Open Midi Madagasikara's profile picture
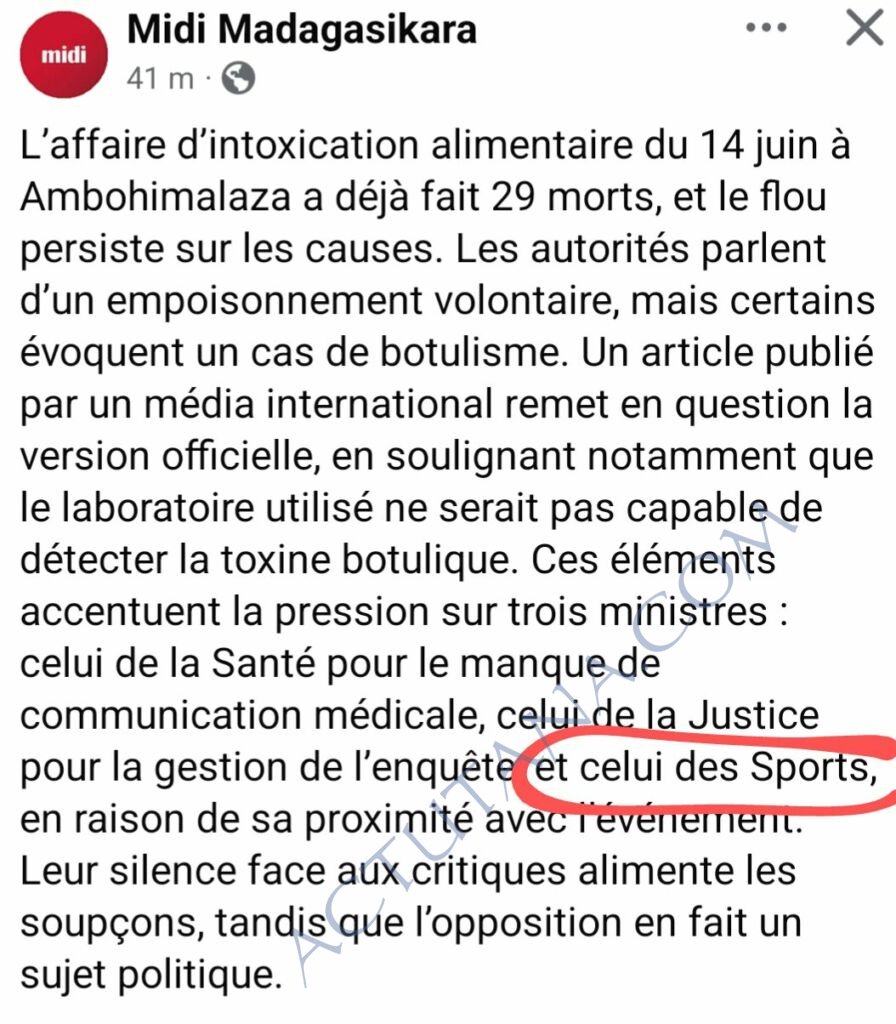 [64, 55]
